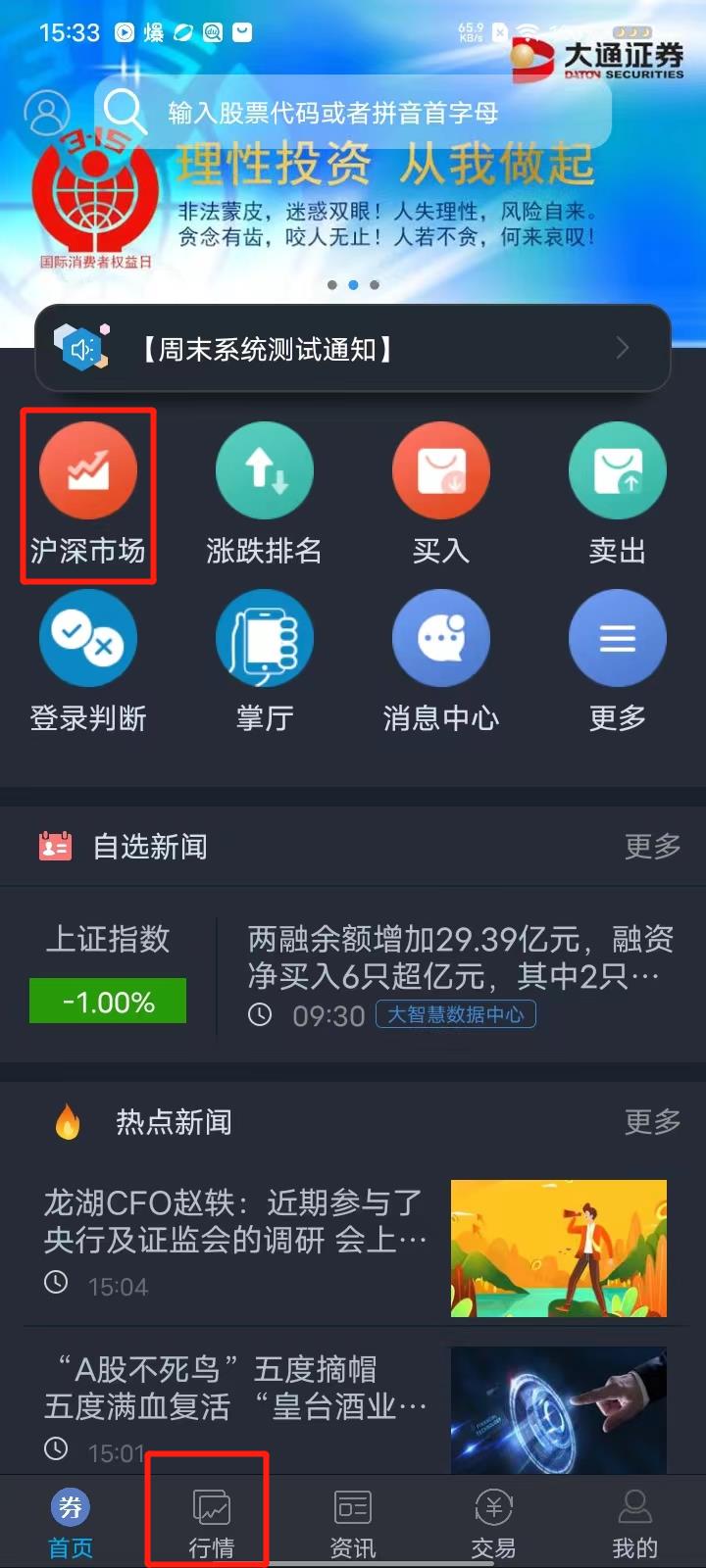Open the user profile avatar icon
This screenshot has width=706, height=1568.
(46, 114)
